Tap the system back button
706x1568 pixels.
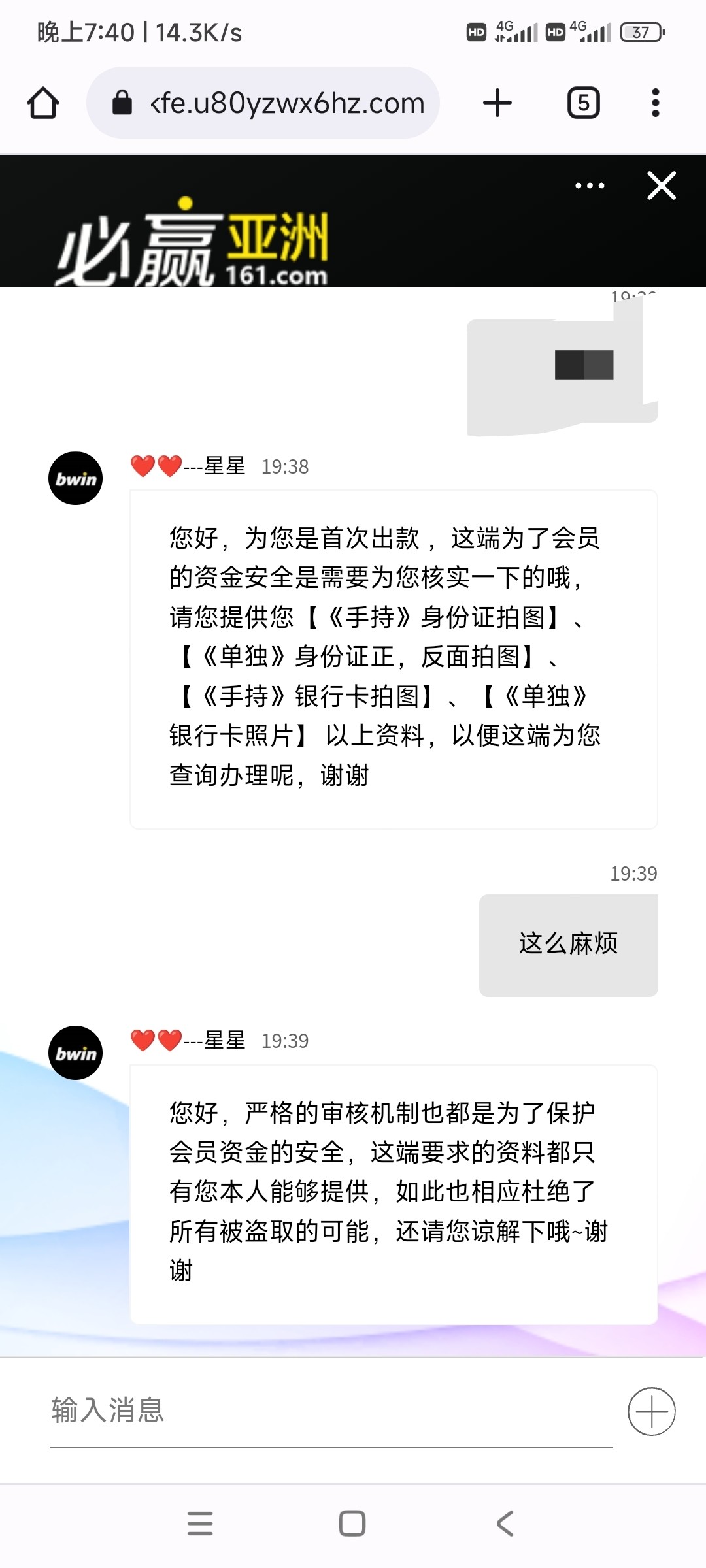(x=505, y=1524)
